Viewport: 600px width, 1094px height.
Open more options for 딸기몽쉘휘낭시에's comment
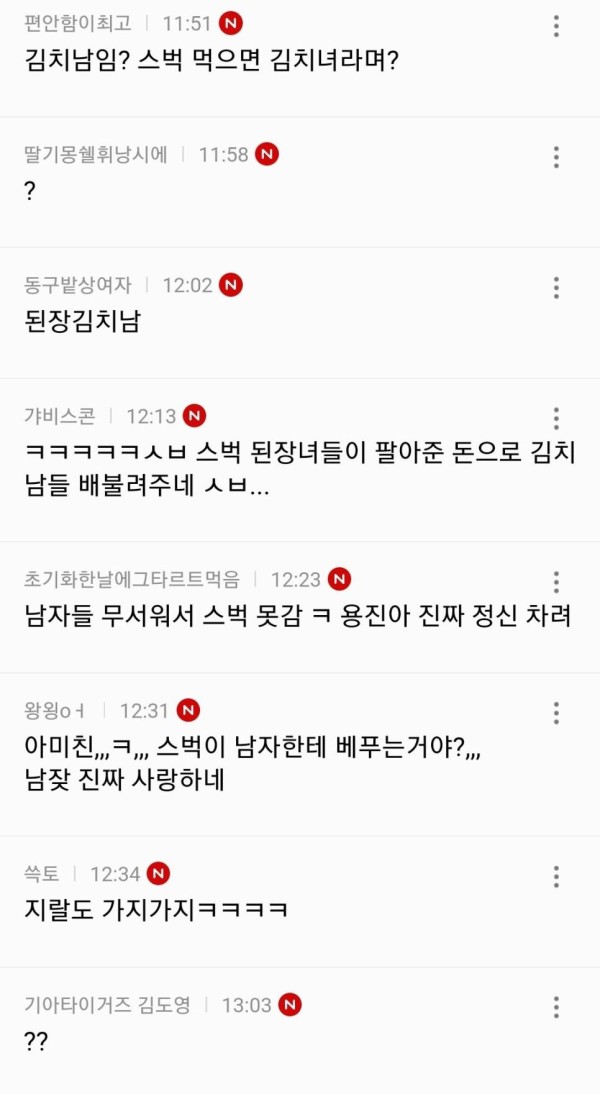(x=556, y=157)
